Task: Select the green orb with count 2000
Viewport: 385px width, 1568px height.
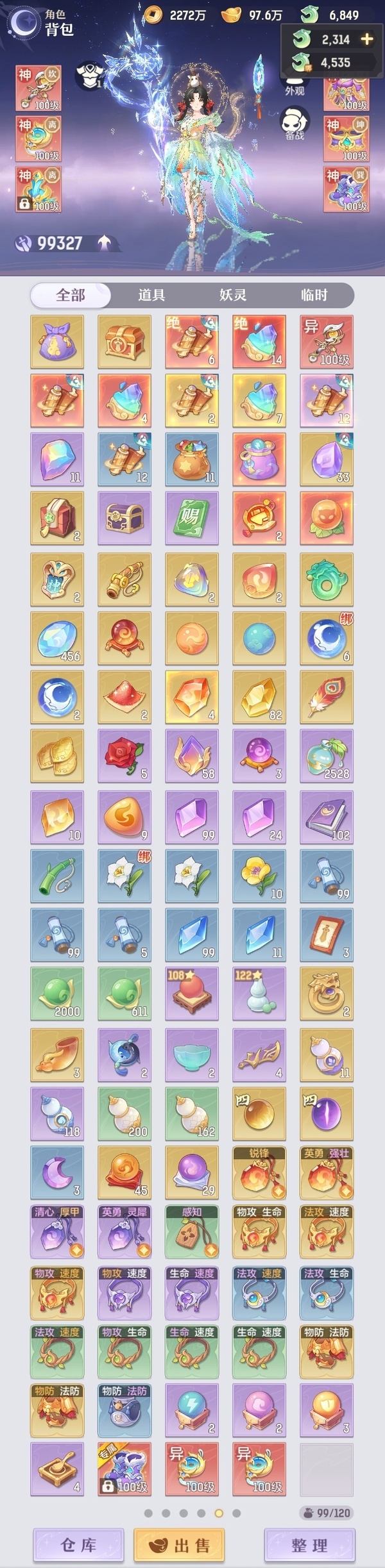Action: (x=57, y=993)
